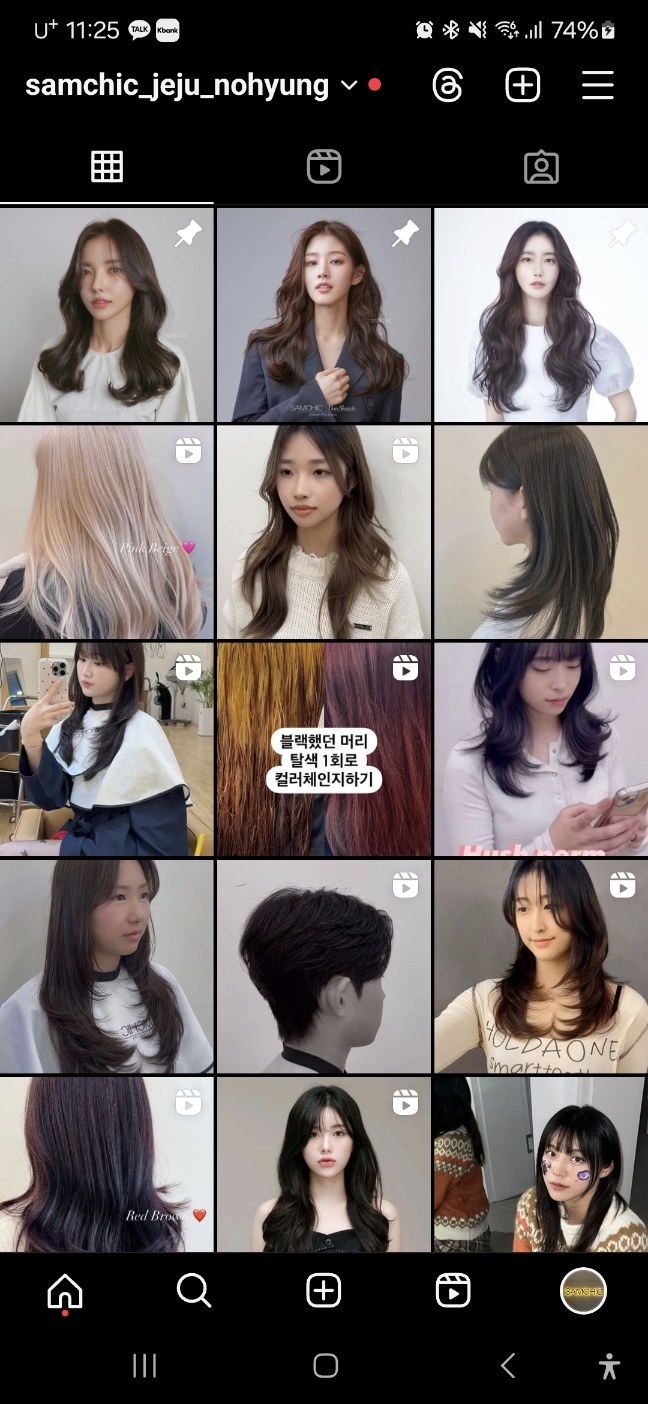Open the reel of the woman in the HOLDAONE shirt
The image size is (648, 1404).
click(x=541, y=966)
